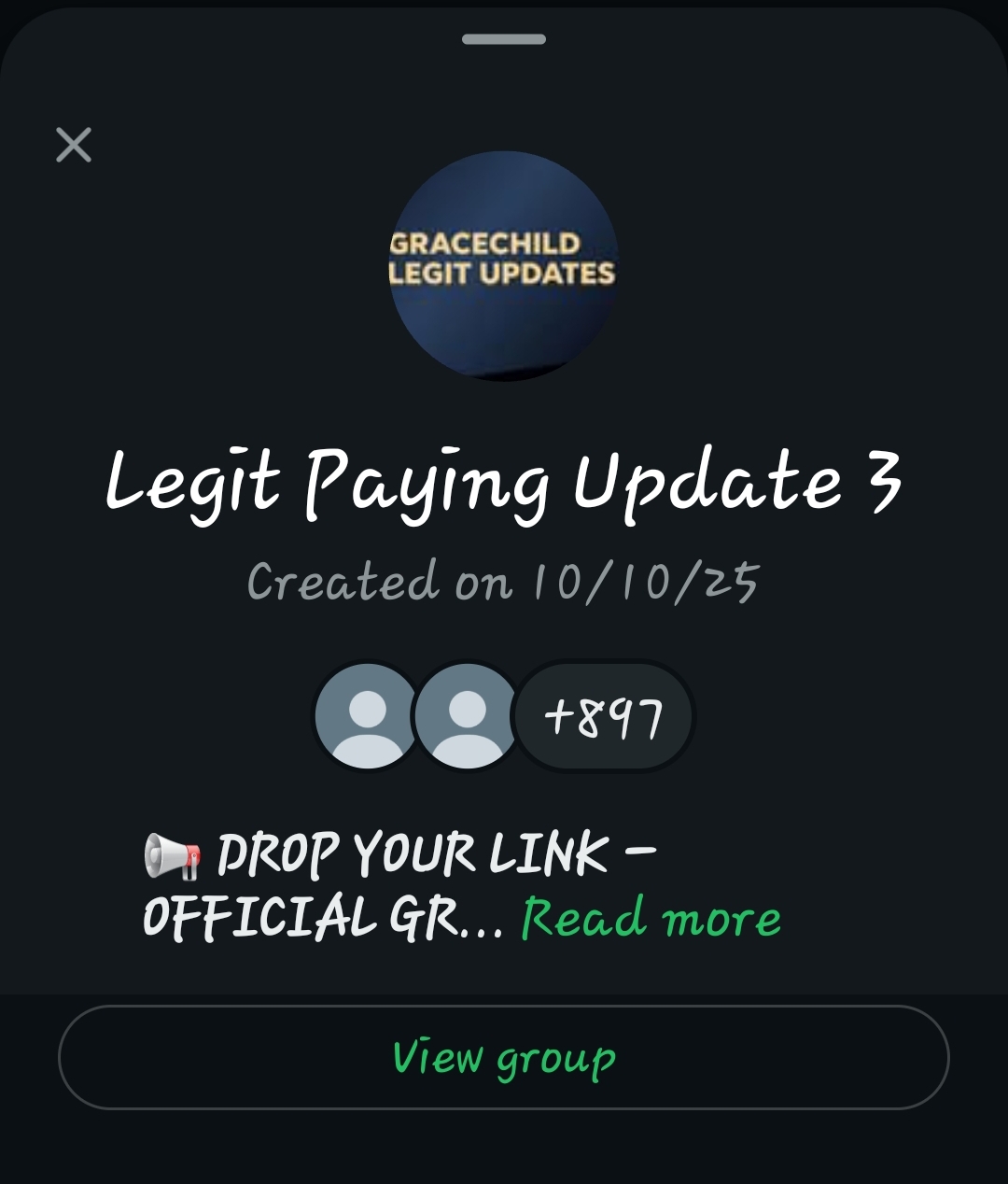Expand description with Read more
1008x1184 pixels.
pos(651,918)
